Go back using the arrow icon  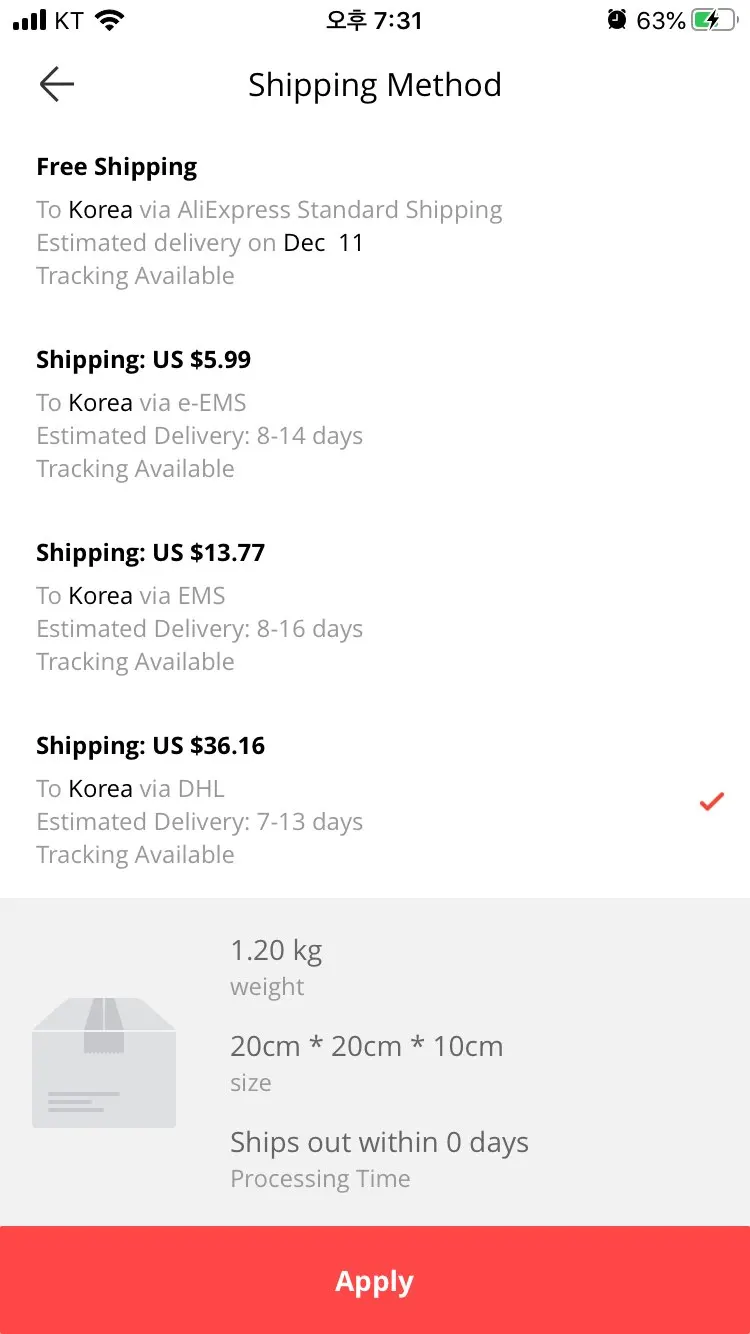pos(57,85)
